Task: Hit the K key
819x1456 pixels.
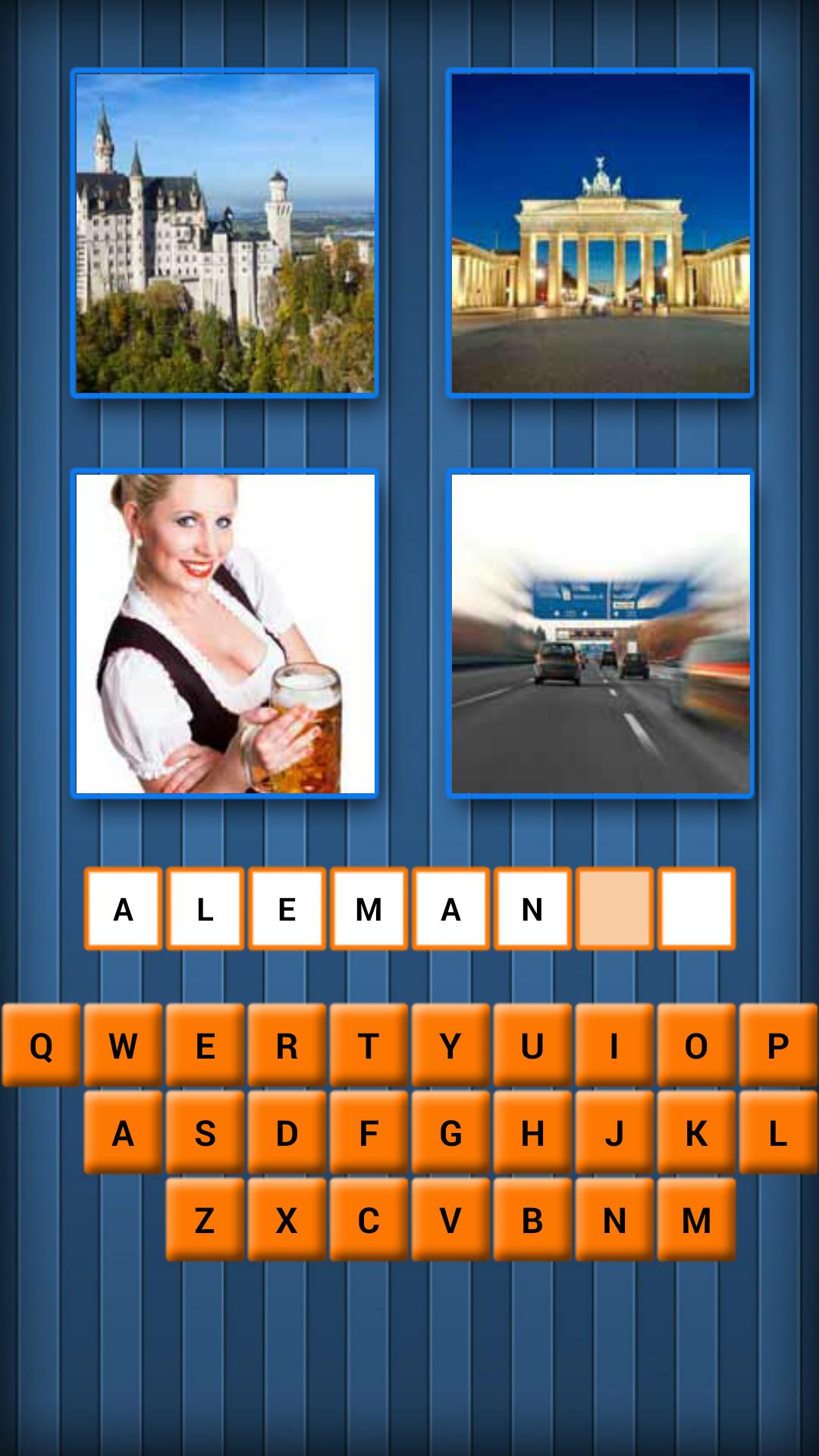Action: (x=696, y=1133)
